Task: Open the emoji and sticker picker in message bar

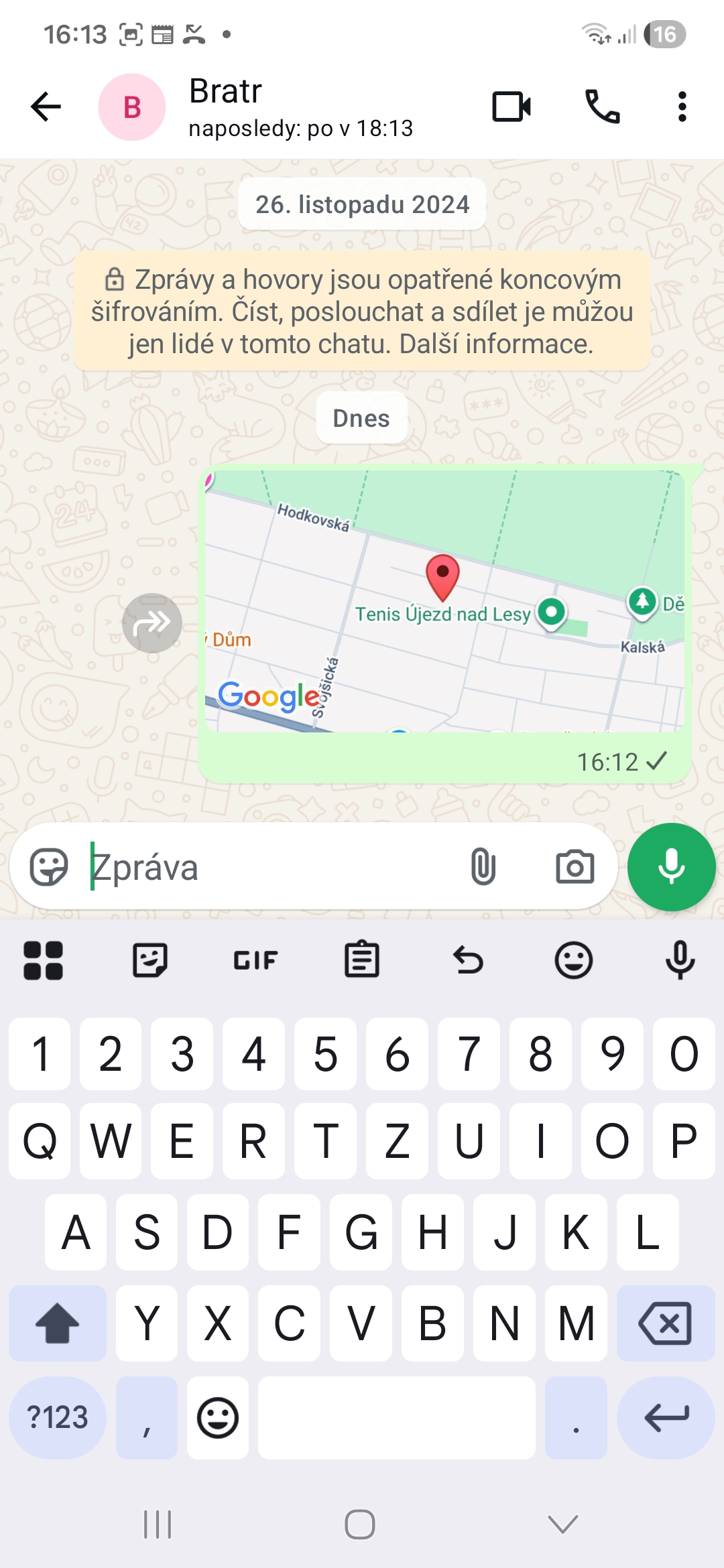Action: coord(49,867)
